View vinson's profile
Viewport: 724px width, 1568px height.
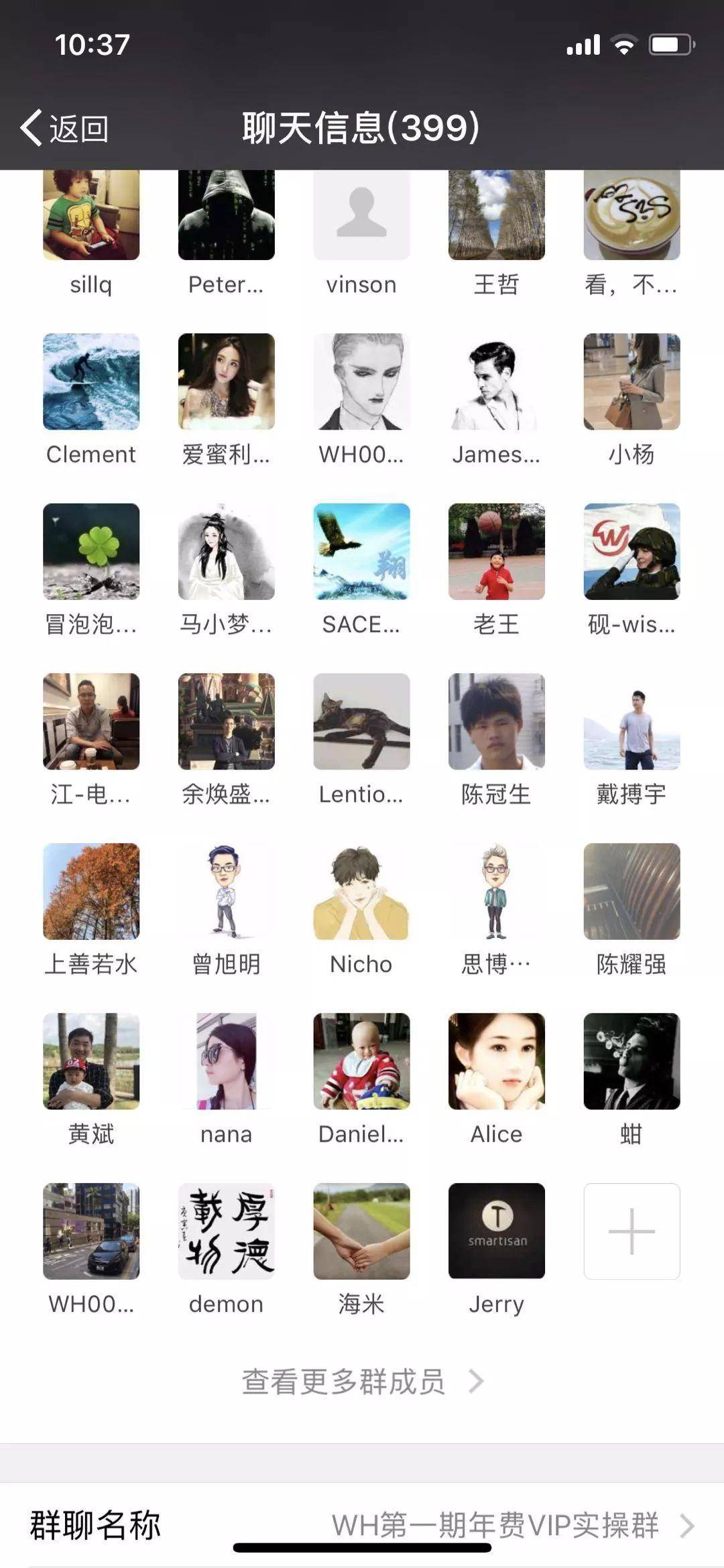pos(361,215)
